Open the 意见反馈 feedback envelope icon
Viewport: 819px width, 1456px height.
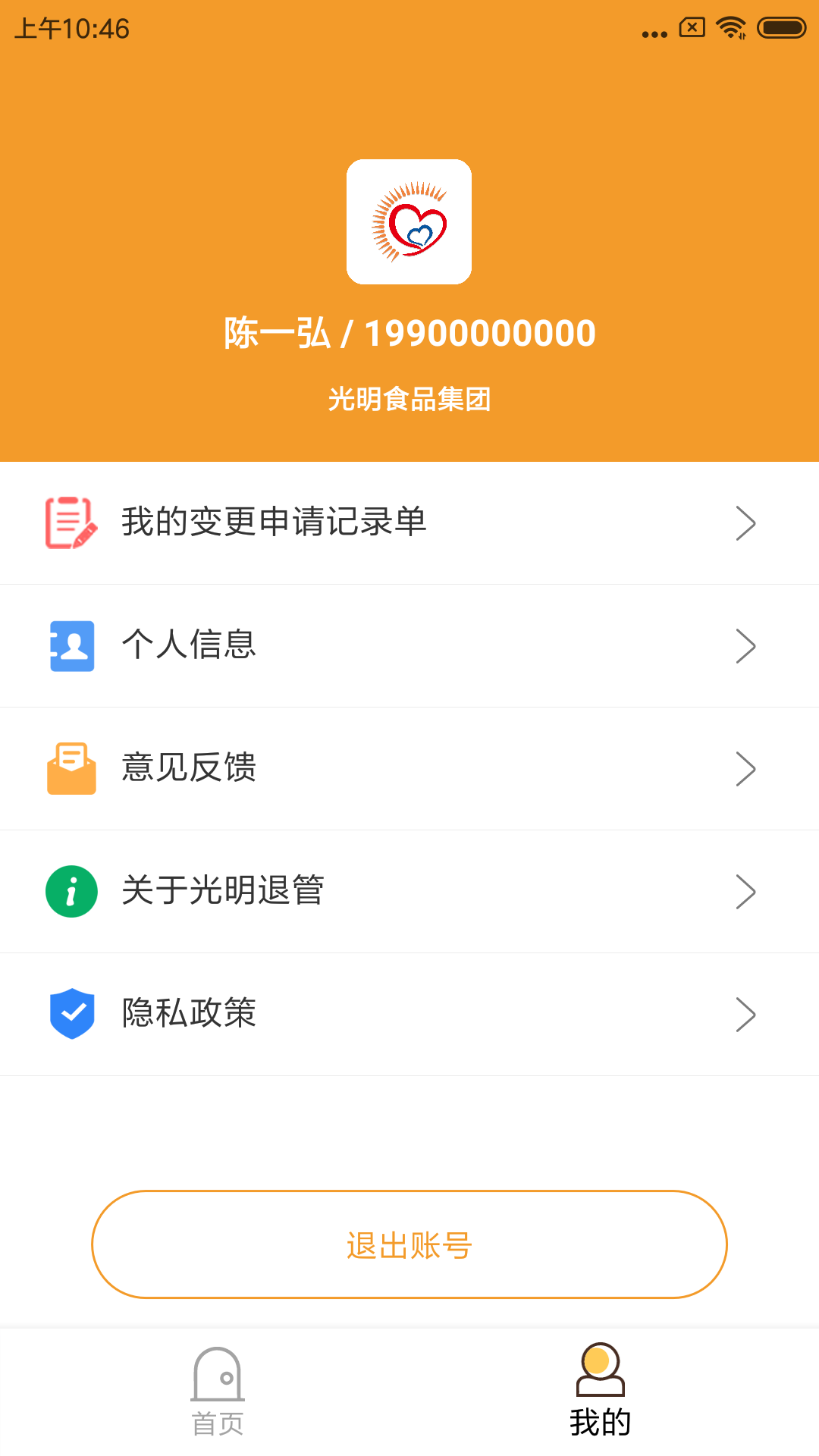point(71,768)
